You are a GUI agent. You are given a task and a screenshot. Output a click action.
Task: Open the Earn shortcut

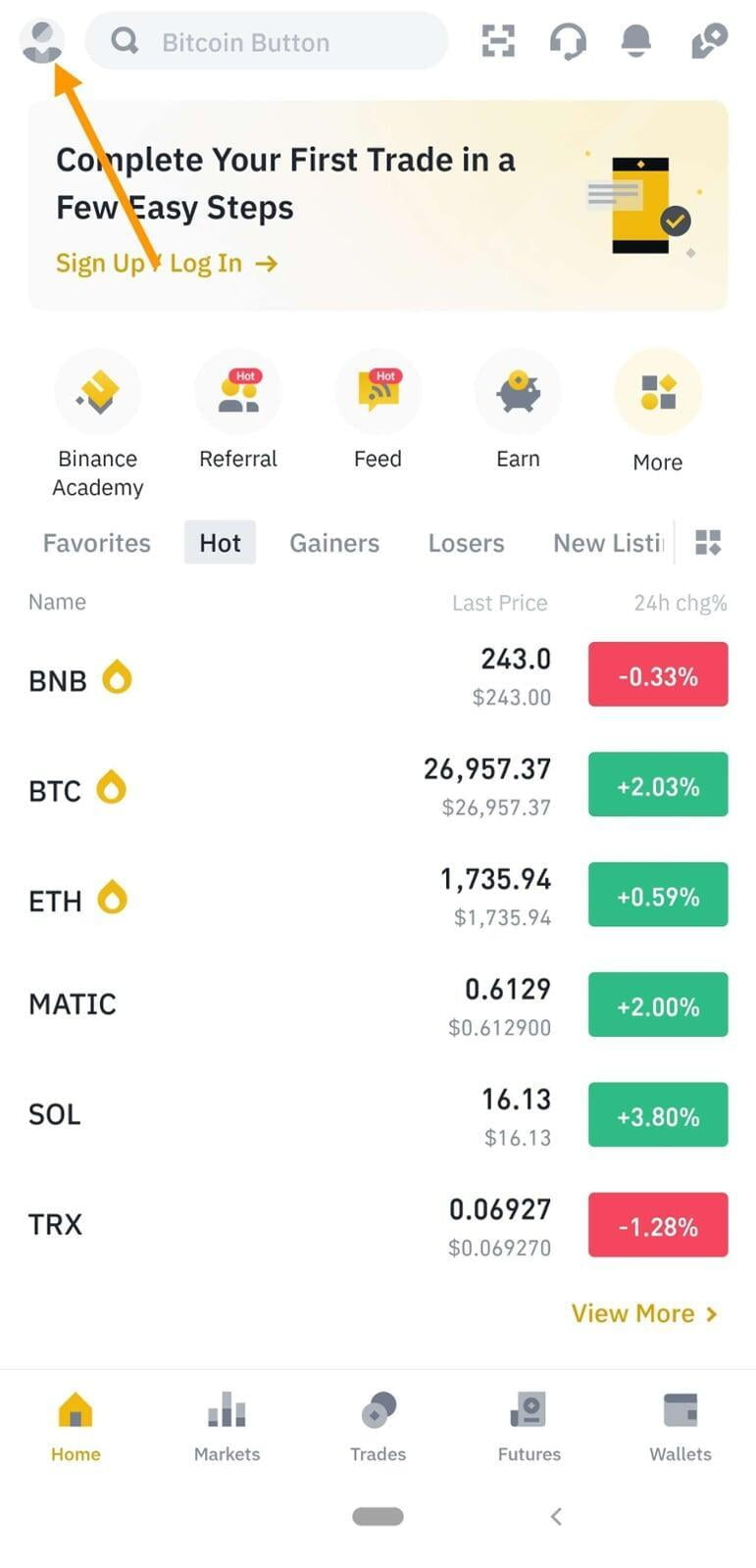pos(518,391)
